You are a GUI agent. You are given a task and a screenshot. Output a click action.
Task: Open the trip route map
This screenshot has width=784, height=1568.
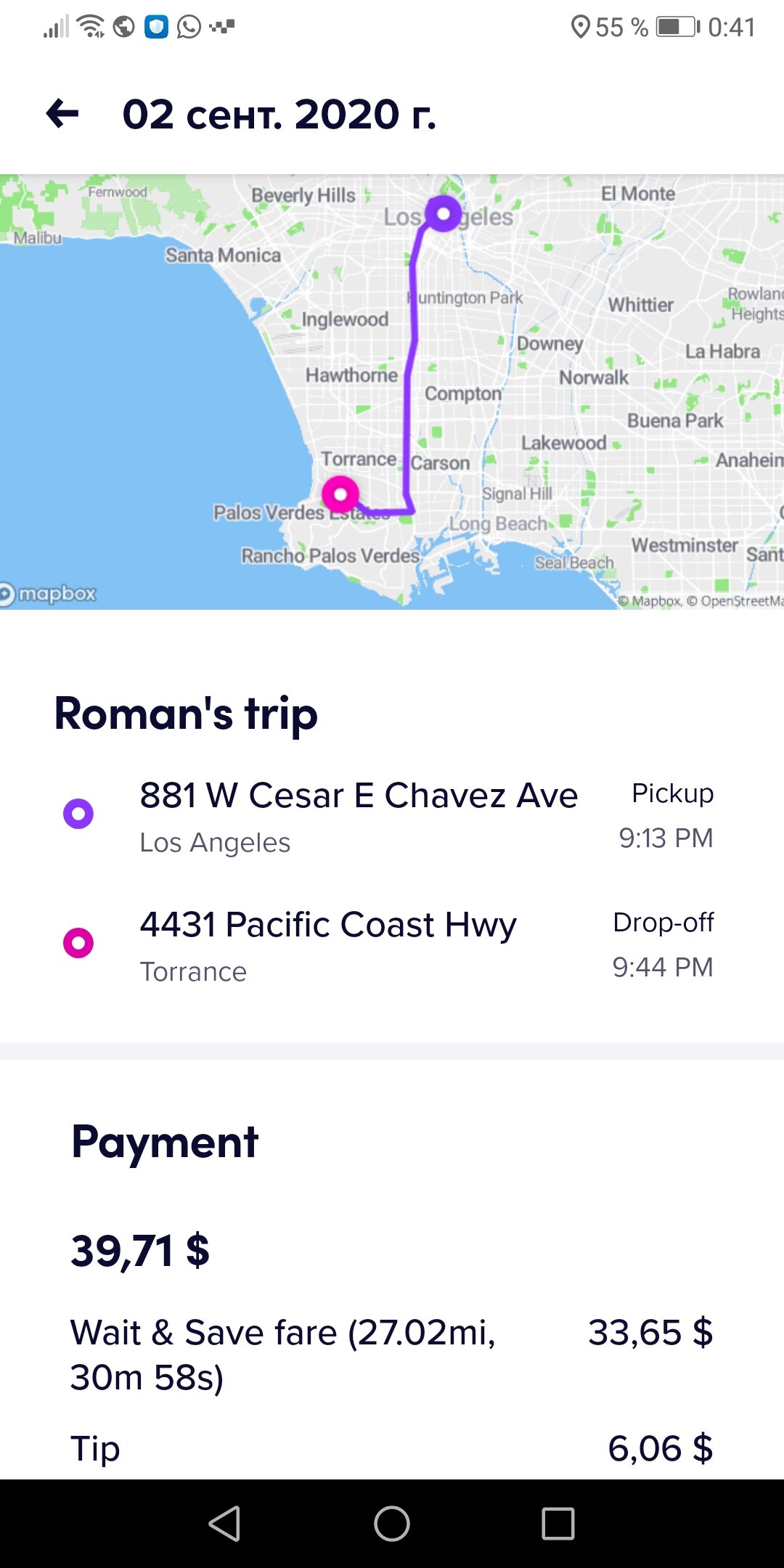click(392, 391)
